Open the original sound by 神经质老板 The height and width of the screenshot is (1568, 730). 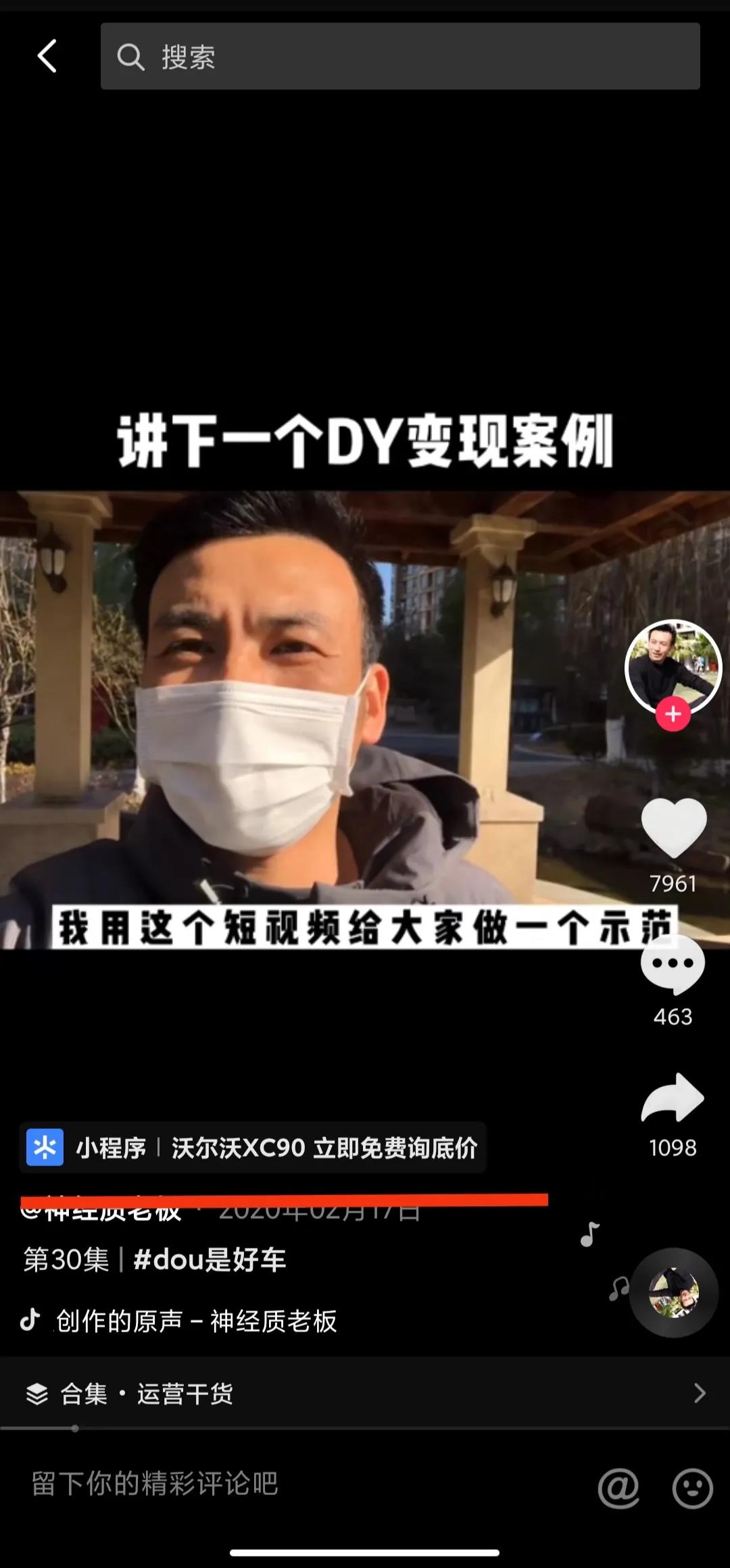pyautogui.click(x=196, y=1321)
